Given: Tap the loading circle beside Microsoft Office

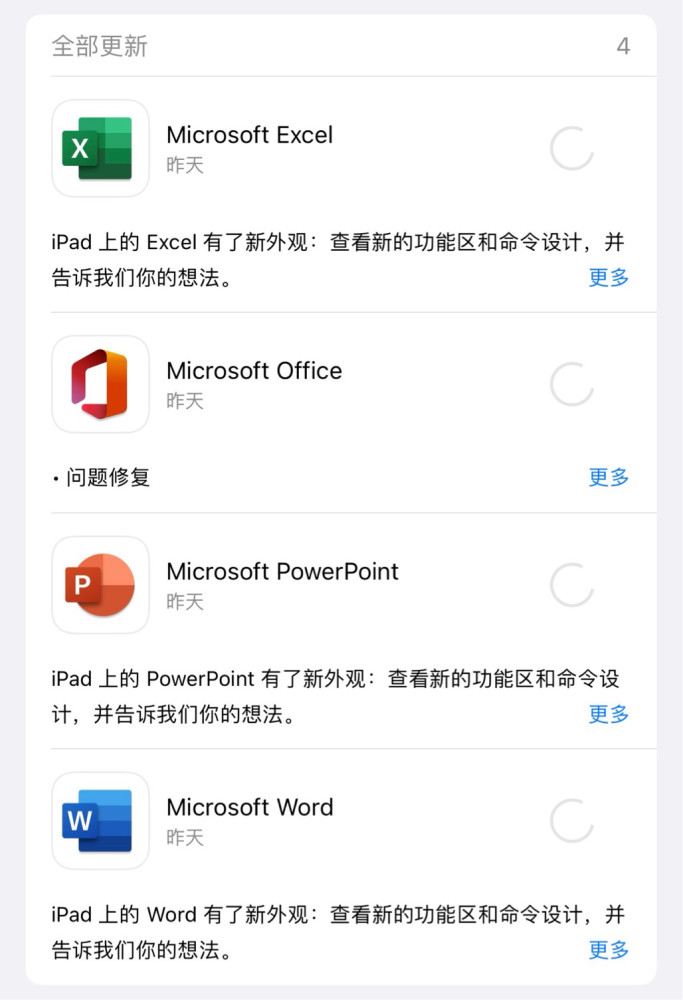Looking at the screenshot, I should (572, 385).
